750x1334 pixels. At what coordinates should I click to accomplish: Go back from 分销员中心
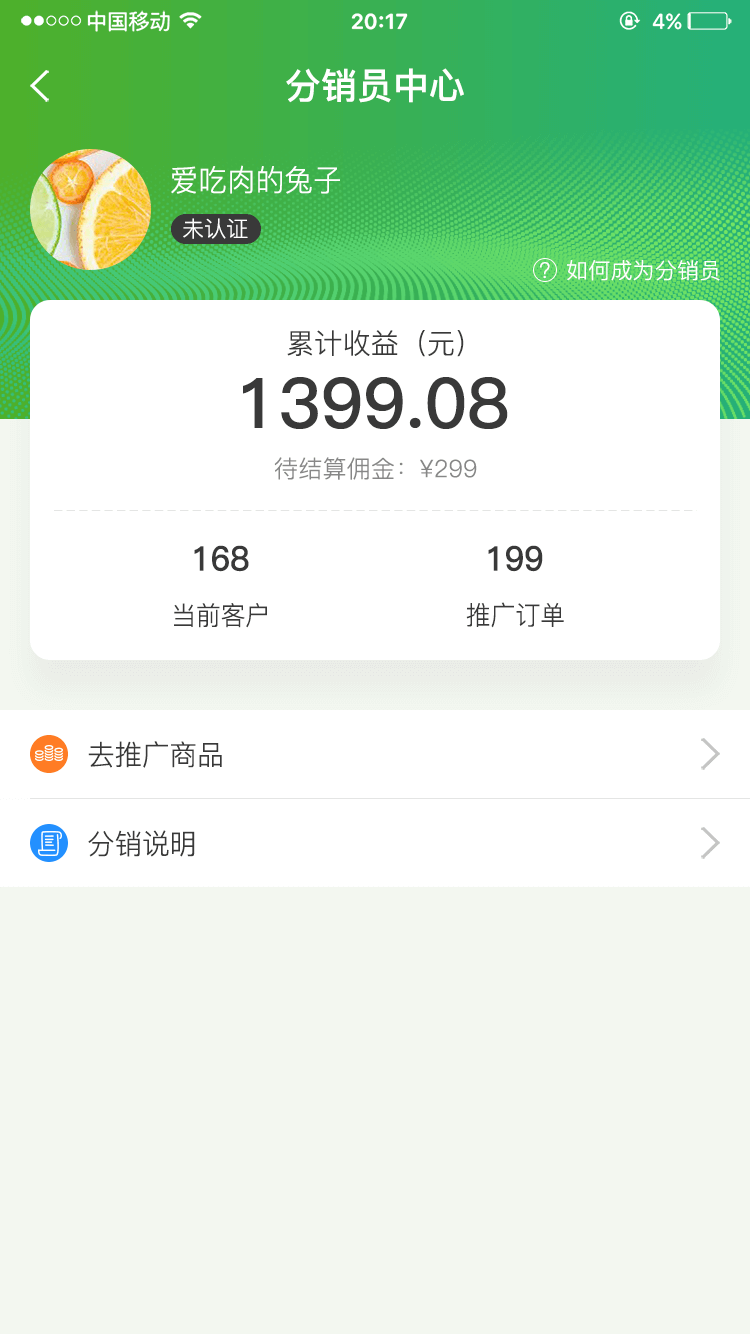click(40, 86)
